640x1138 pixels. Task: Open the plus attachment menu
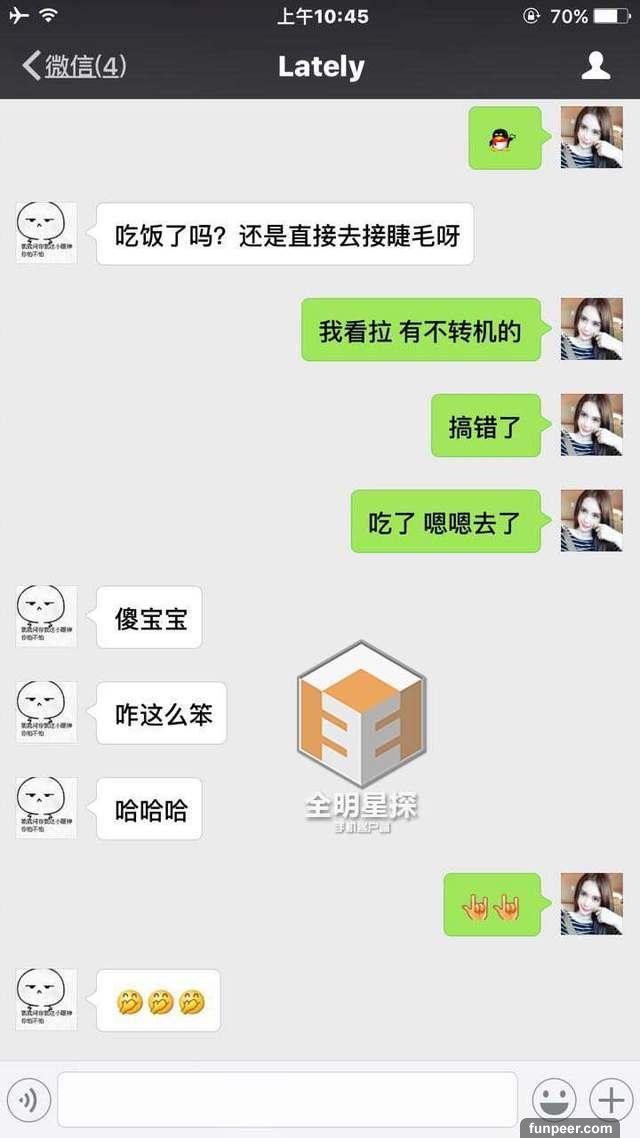click(x=610, y=1100)
